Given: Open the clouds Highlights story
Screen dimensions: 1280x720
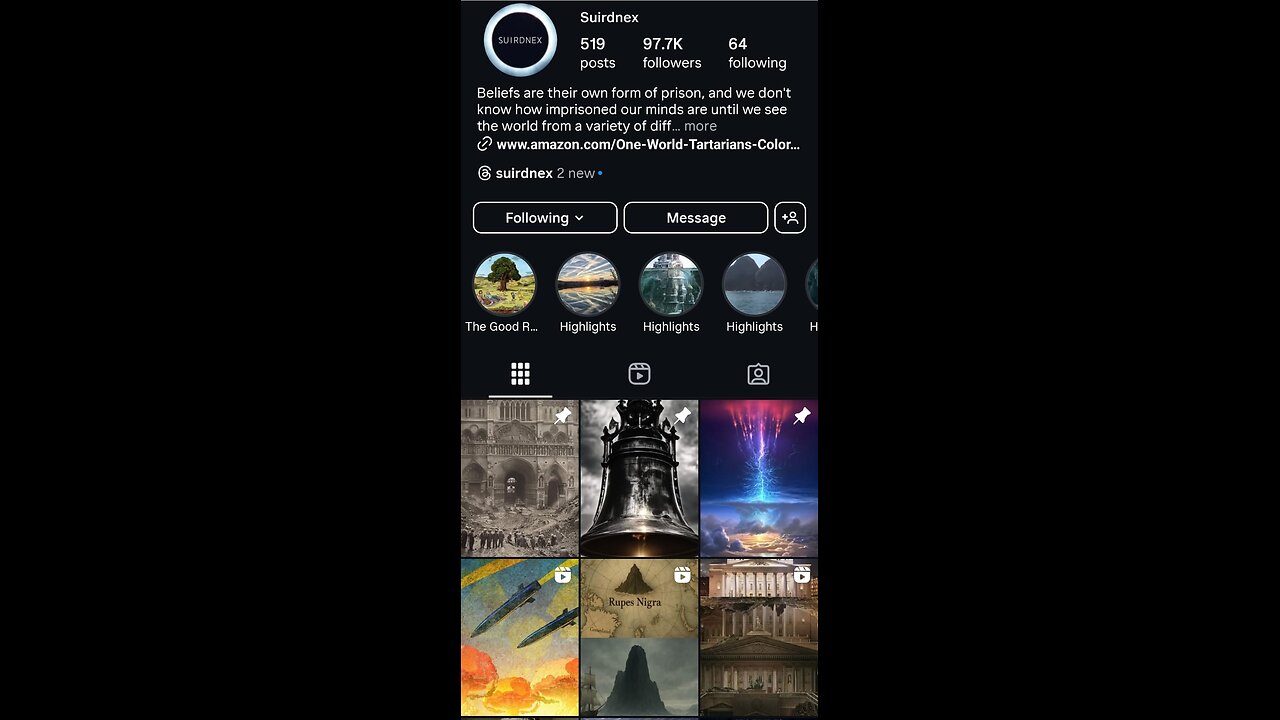Looking at the screenshot, I should coord(587,284).
